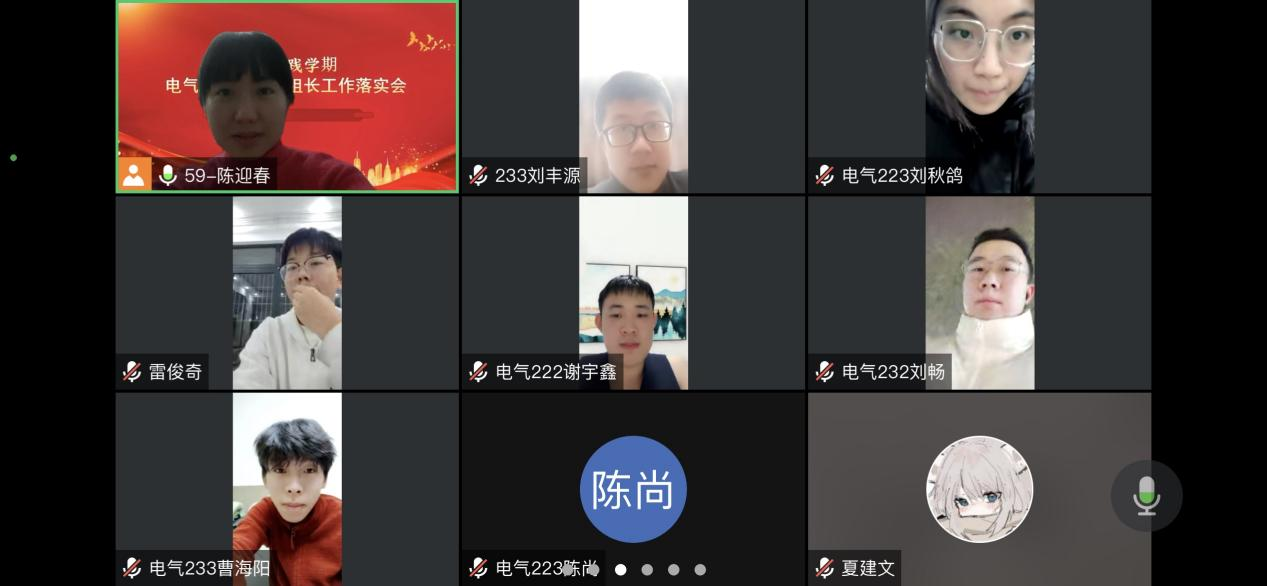The height and width of the screenshot is (586, 1267).
Task: Tap the floating microphone button
Action: pos(1146,495)
